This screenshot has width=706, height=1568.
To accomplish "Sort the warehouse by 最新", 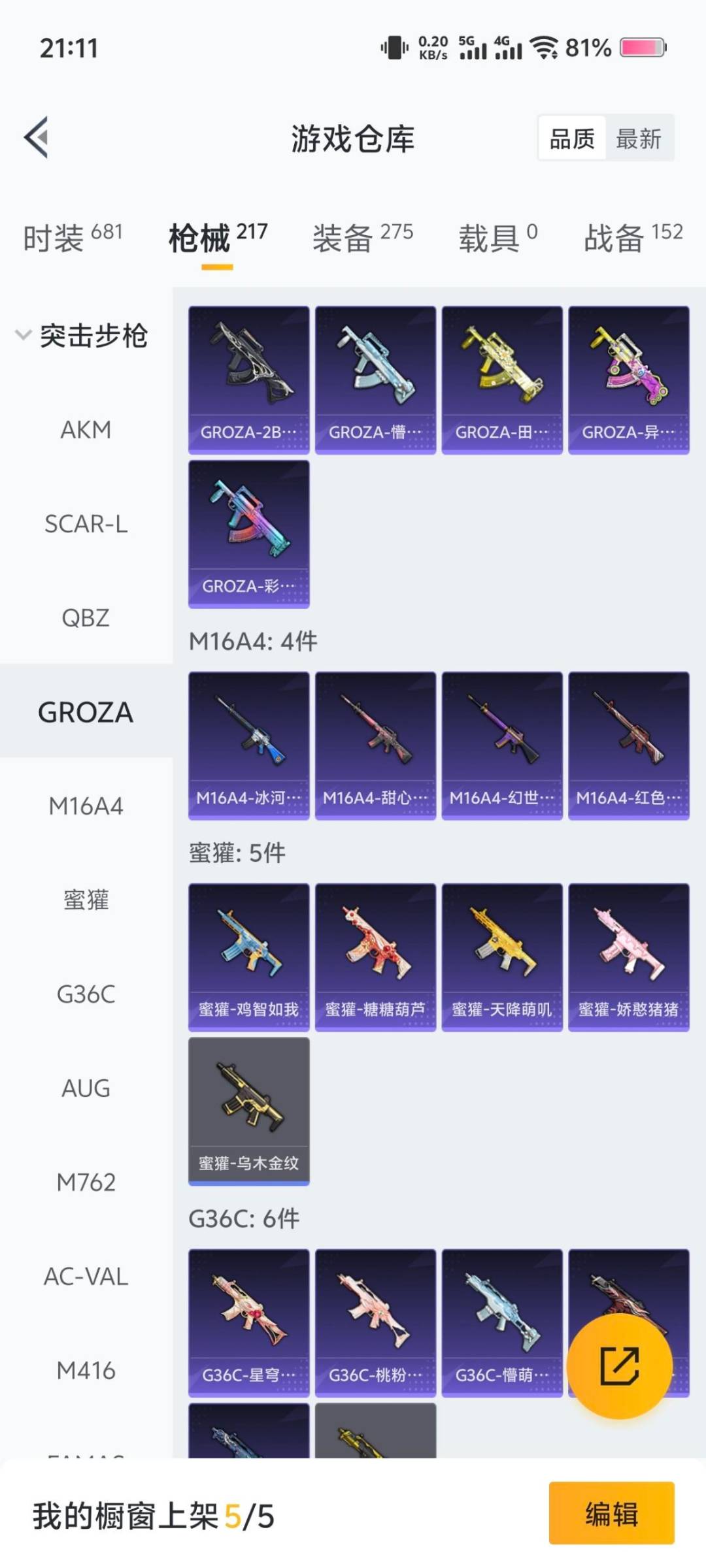I will click(639, 139).
